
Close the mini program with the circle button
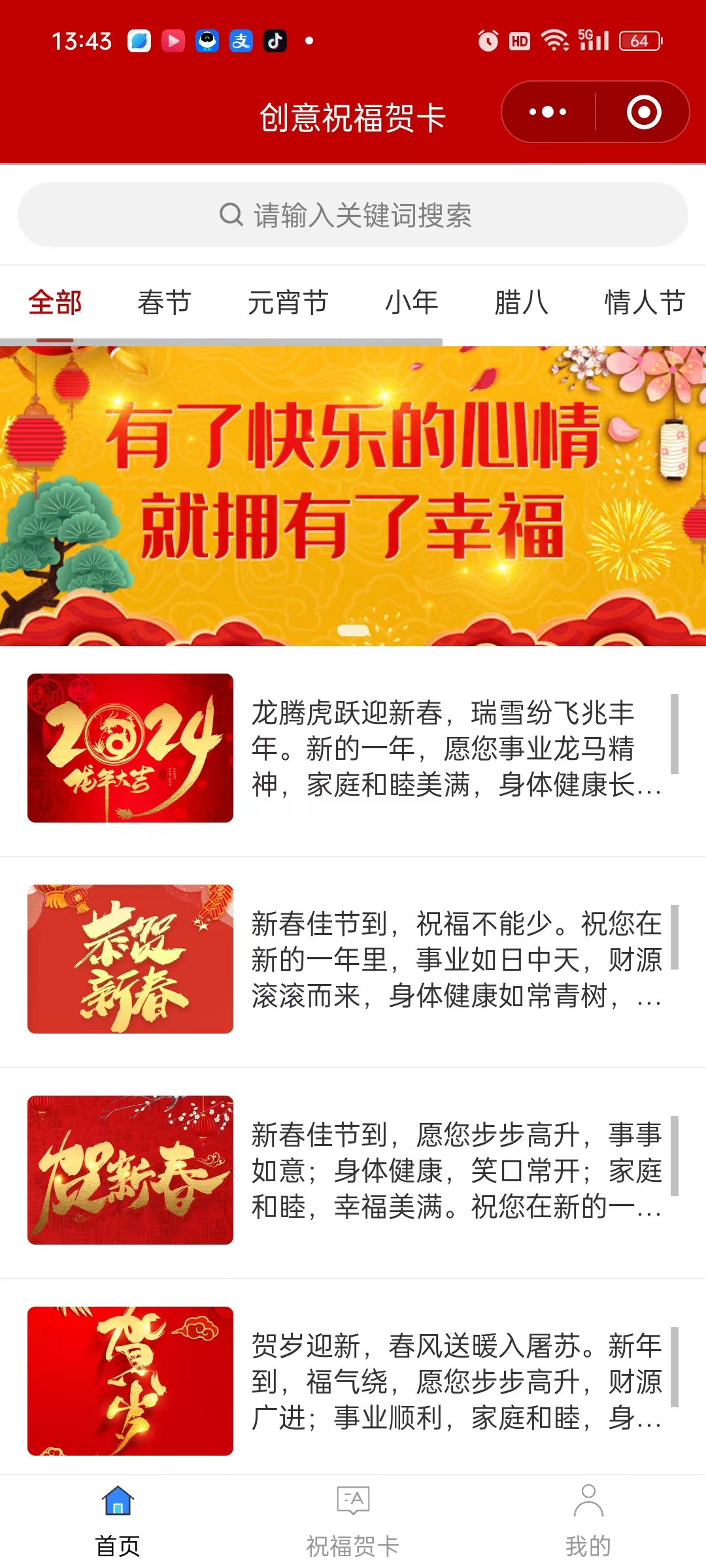click(x=643, y=112)
